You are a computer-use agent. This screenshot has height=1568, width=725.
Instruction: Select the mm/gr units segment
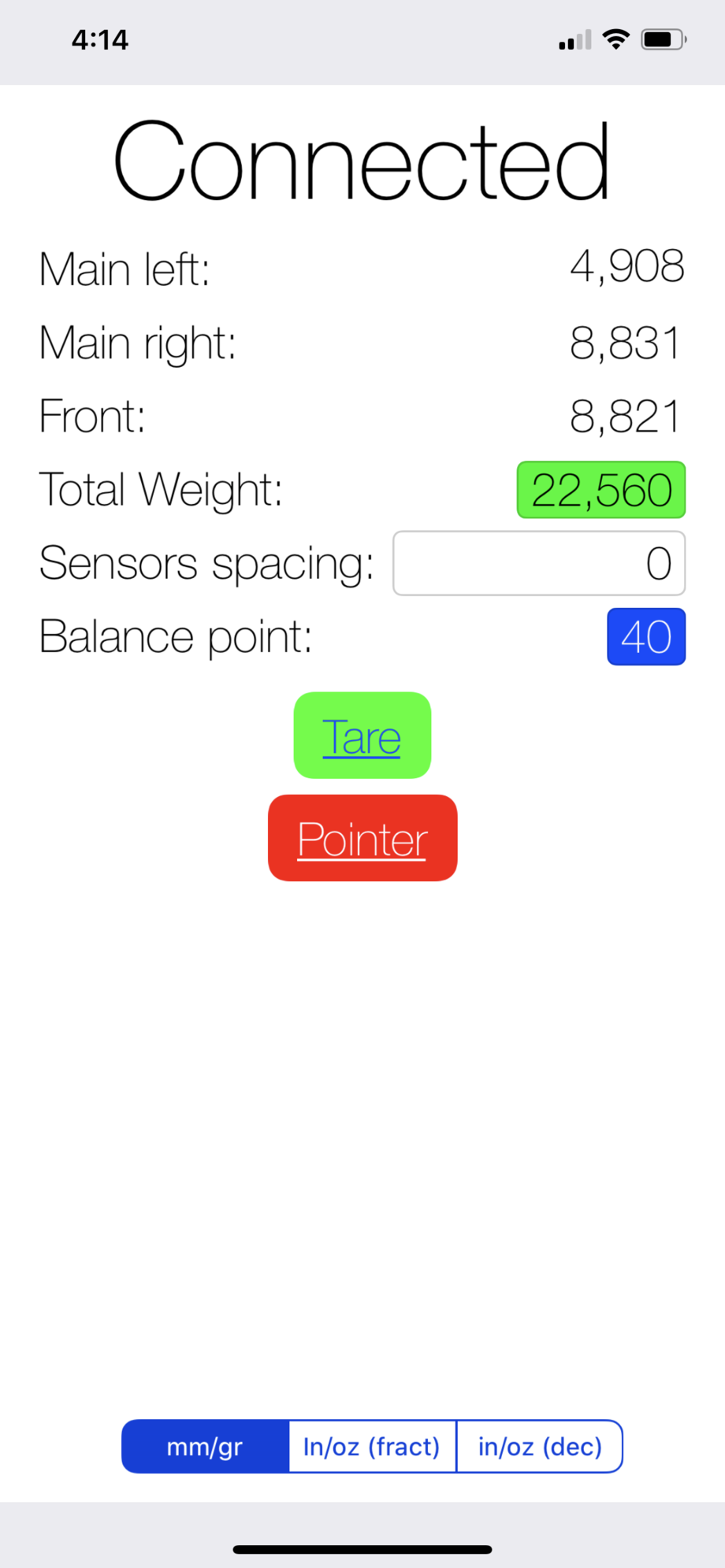[206, 1447]
